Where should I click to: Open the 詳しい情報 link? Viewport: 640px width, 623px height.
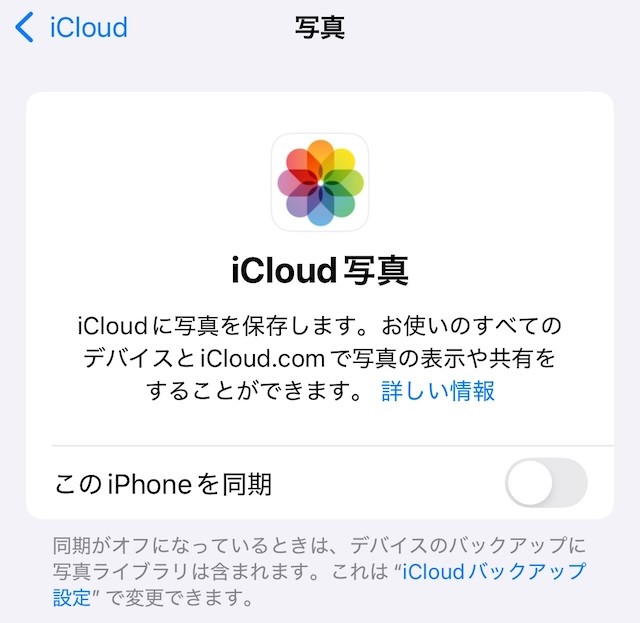438,391
